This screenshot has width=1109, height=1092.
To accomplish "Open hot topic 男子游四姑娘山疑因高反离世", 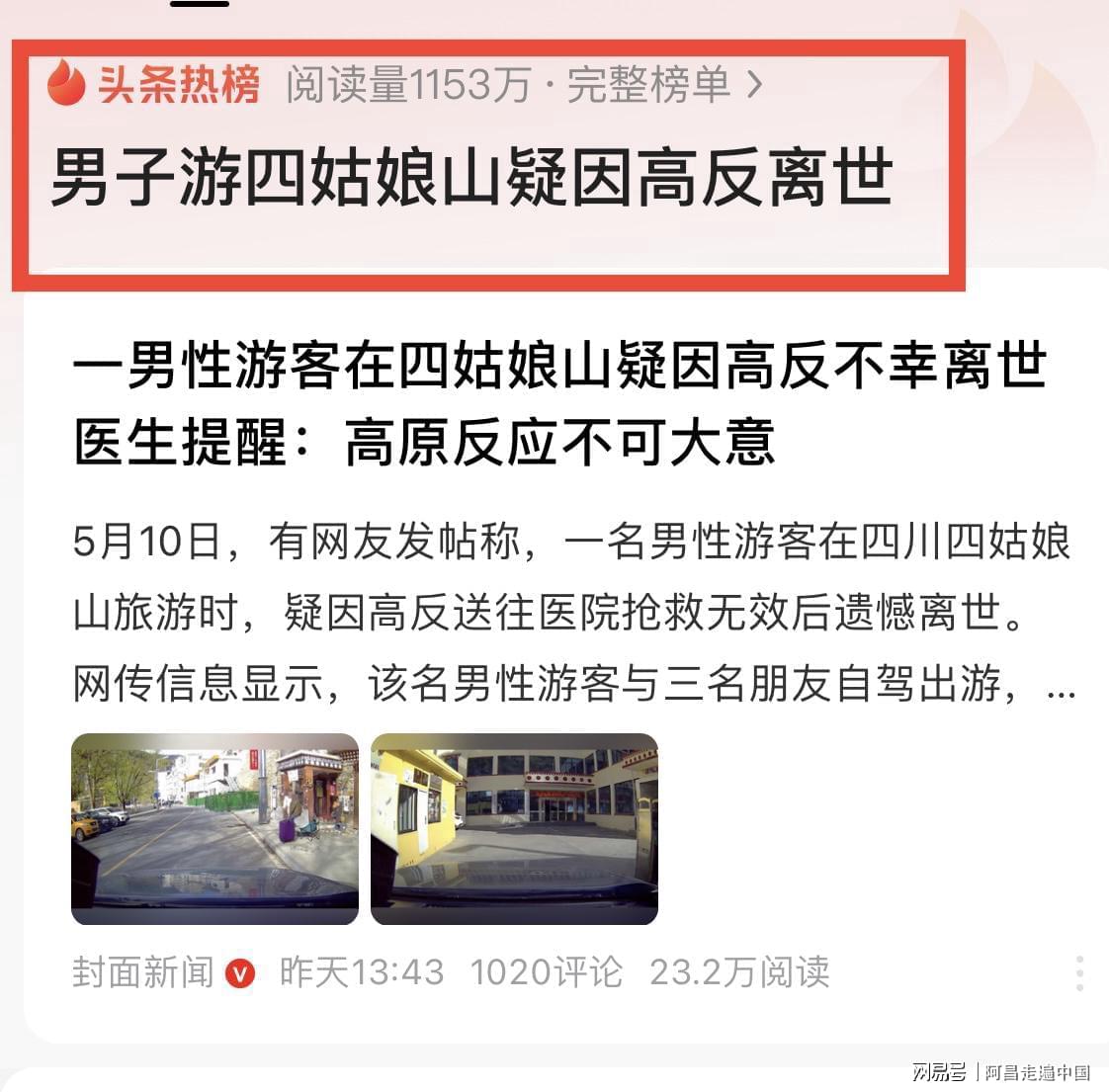I will point(471,178).
